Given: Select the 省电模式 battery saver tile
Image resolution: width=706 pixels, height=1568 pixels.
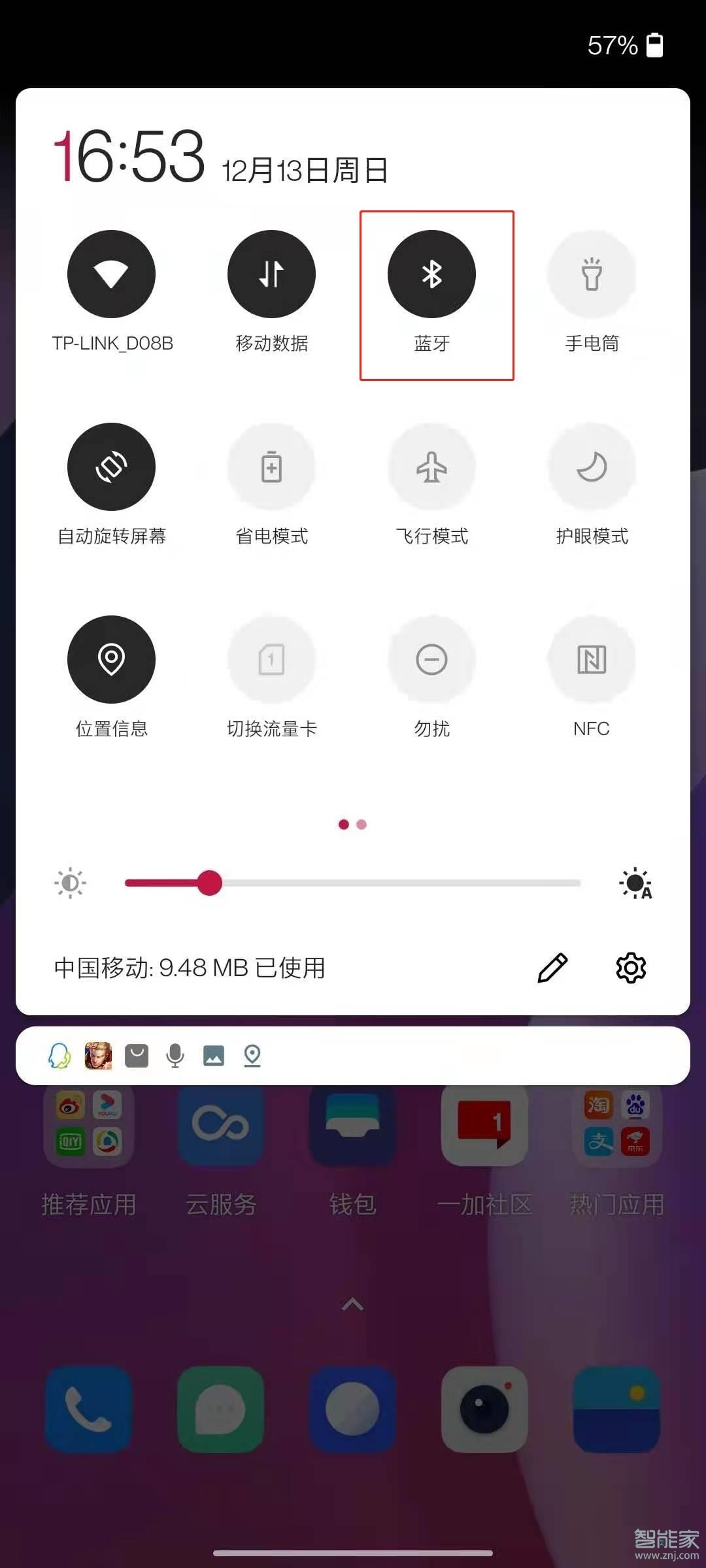Looking at the screenshot, I should tap(271, 466).
